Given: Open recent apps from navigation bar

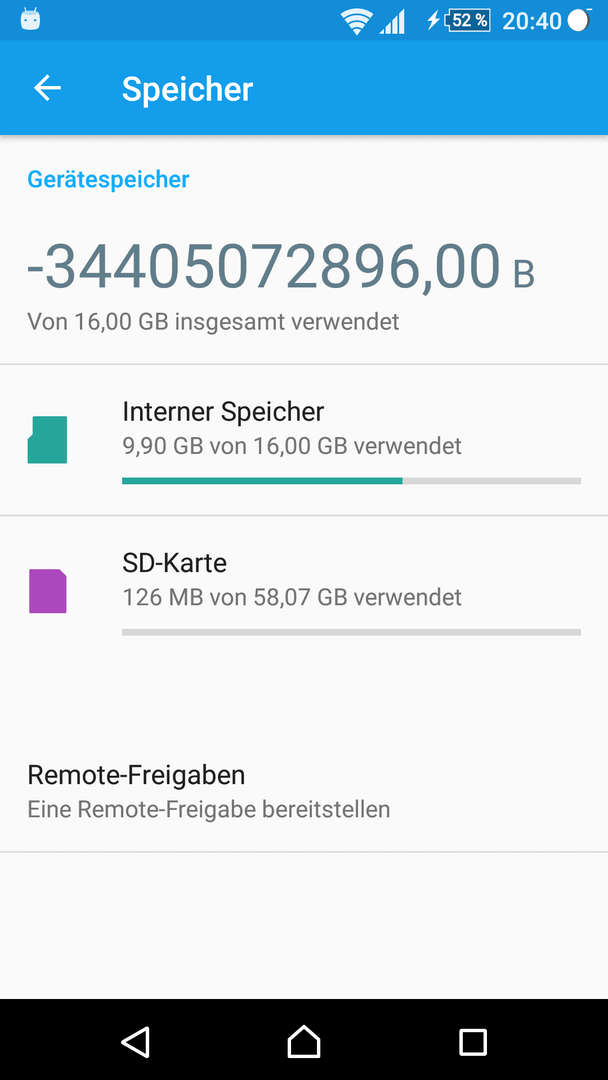Looking at the screenshot, I should [x=473, y=1042].
